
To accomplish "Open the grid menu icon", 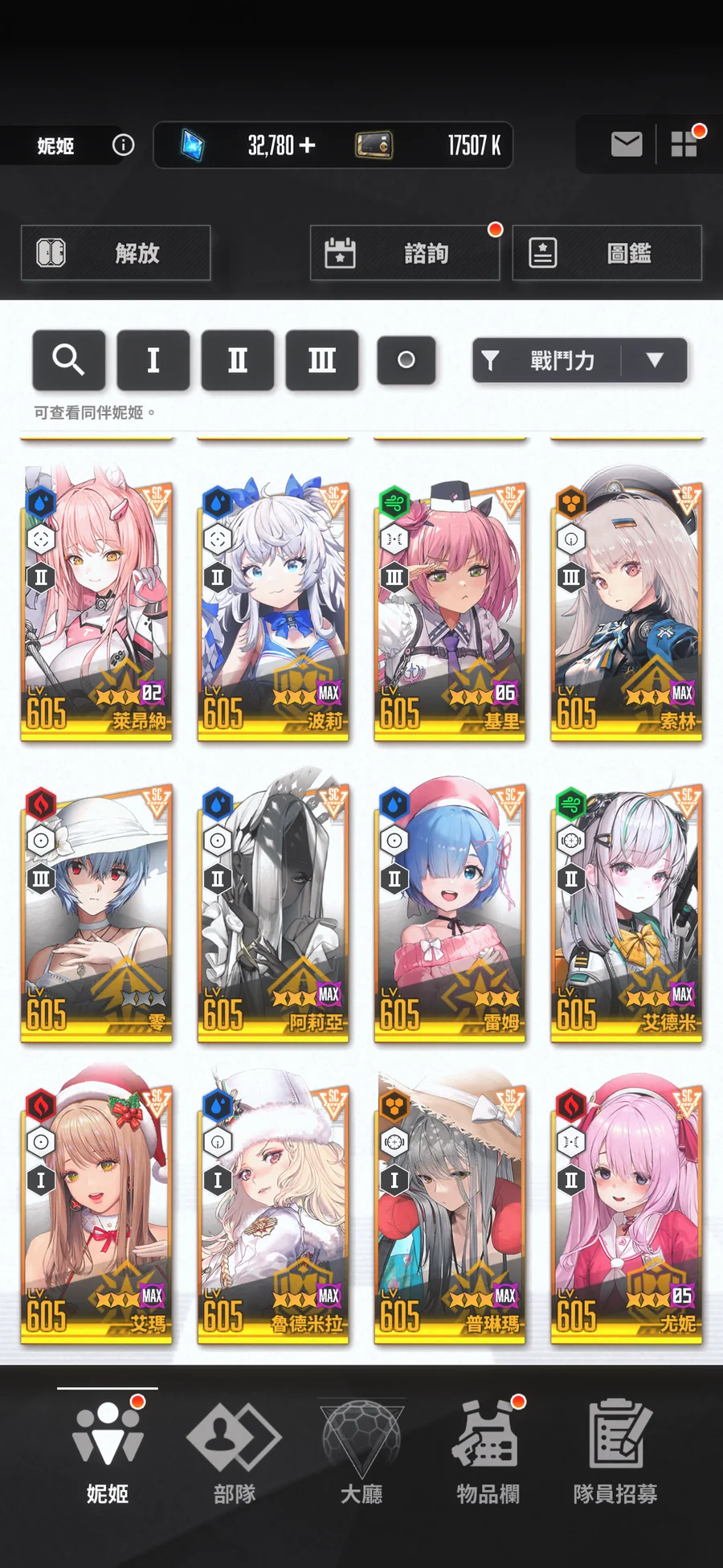I will point(684,144).
